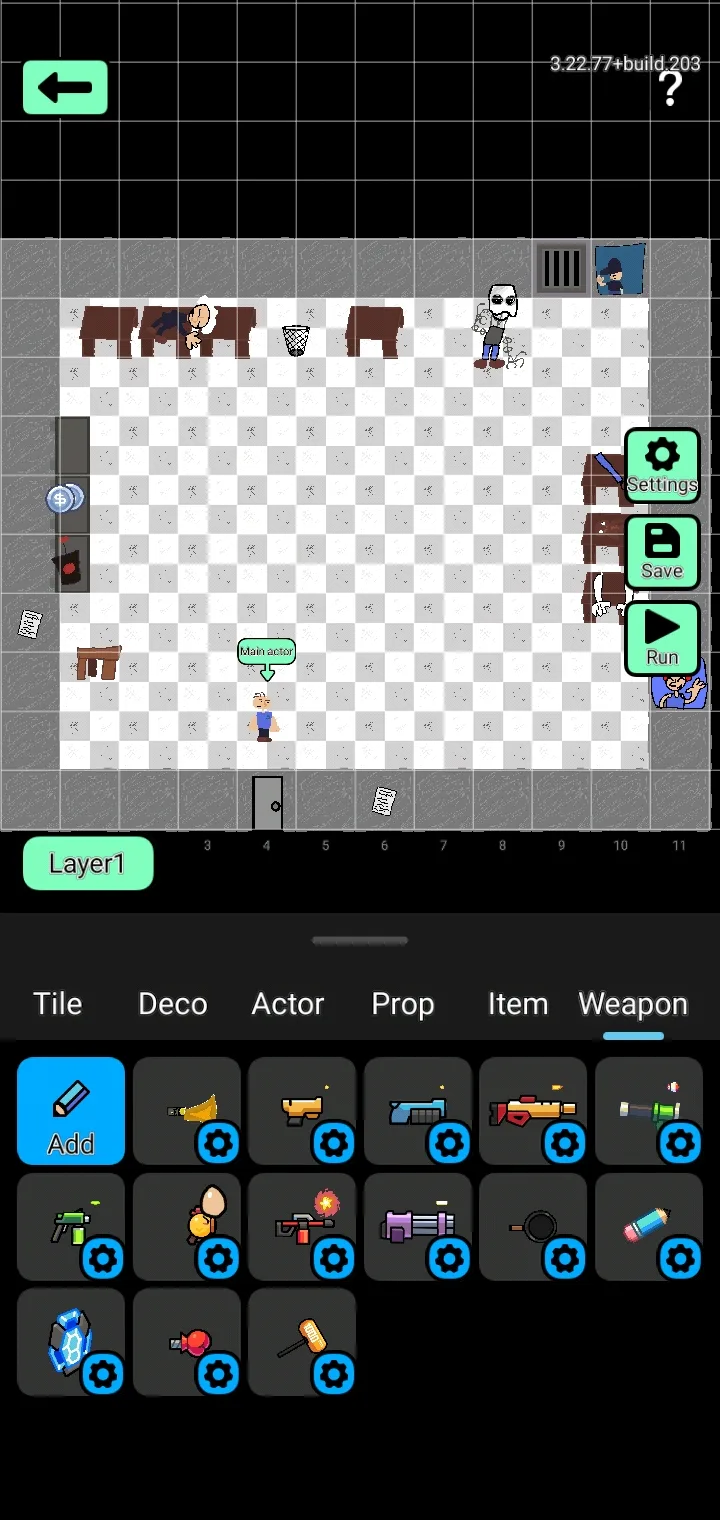
Task: Switch to the Tile tab
Action: coord(58,1004)
